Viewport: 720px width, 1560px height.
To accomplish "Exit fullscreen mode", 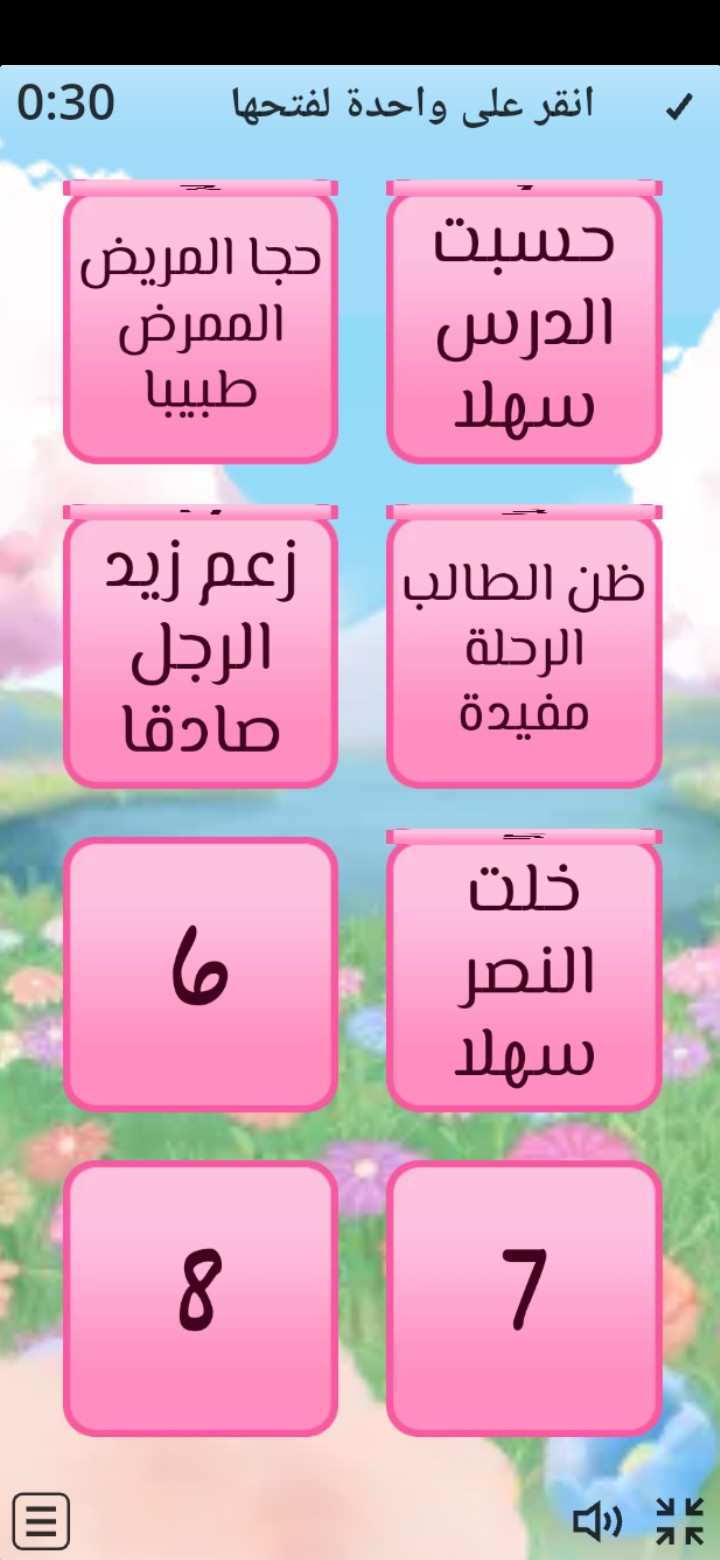I will [680, 1521].
